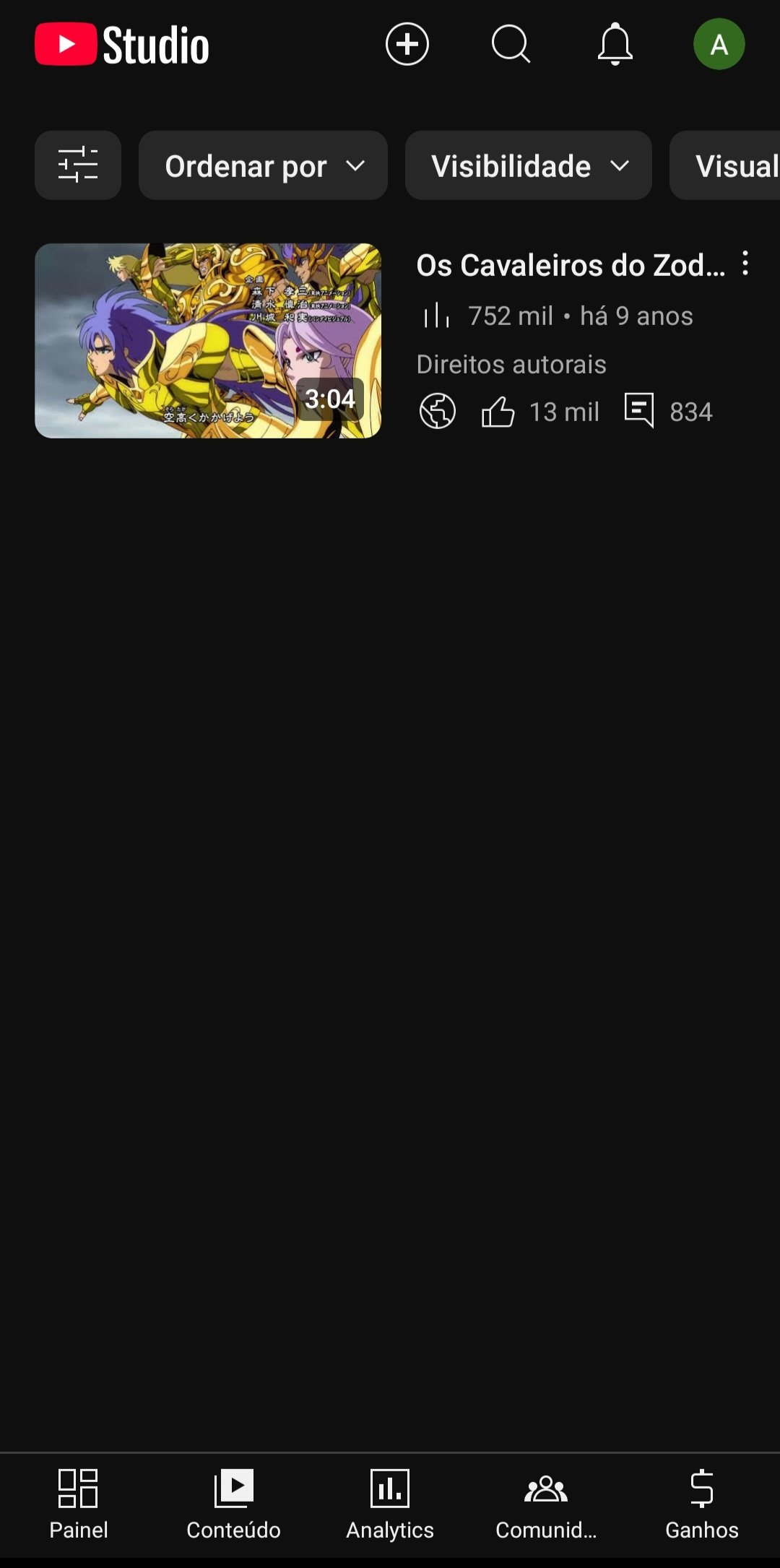Image resolution: width=780 pixels, height=1568 pixels.
Task: Switch to the Painel tab
Action: (x=78, y=1504)
